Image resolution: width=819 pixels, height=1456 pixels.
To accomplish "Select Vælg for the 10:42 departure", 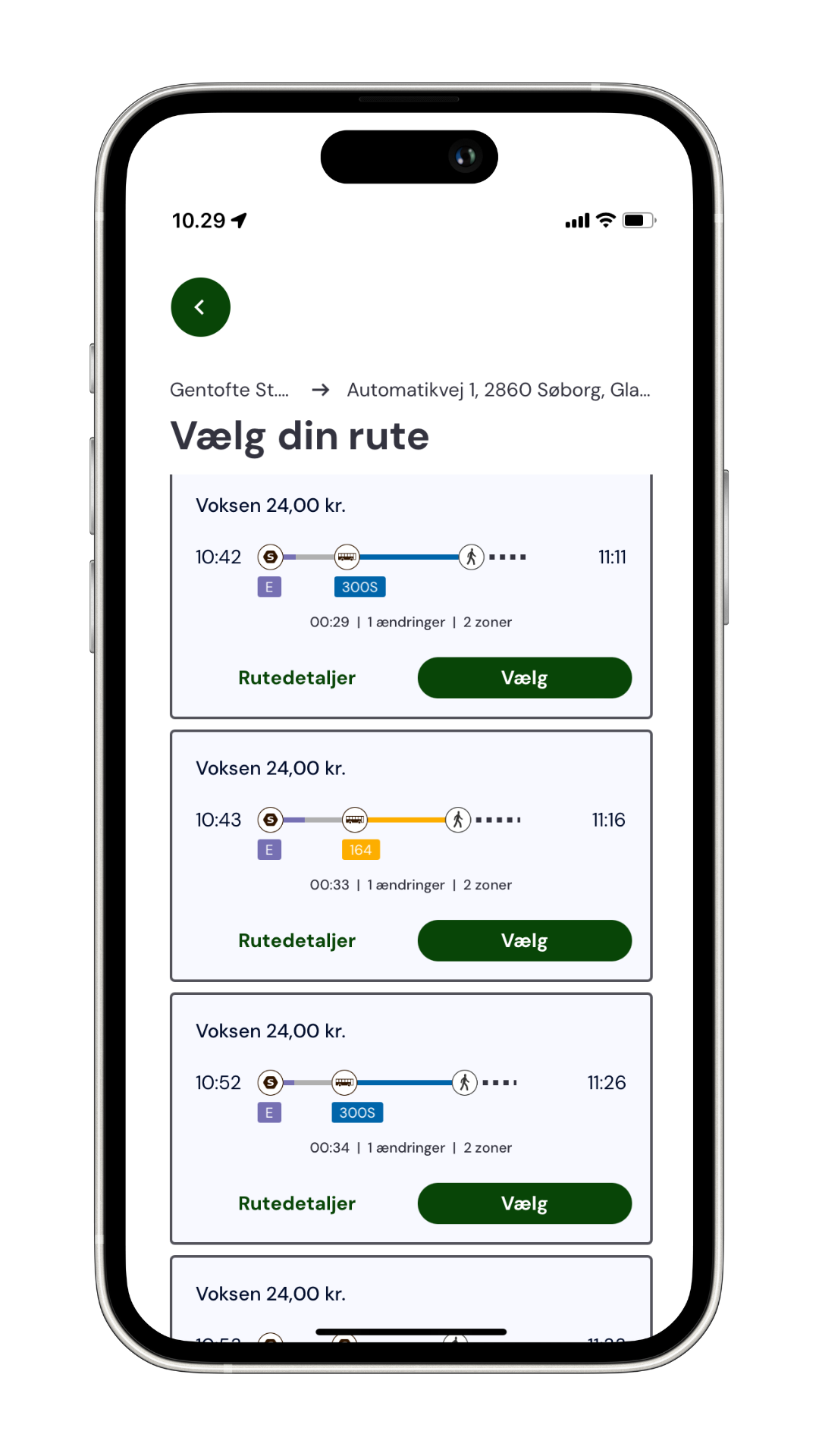I will pos(524,677).
